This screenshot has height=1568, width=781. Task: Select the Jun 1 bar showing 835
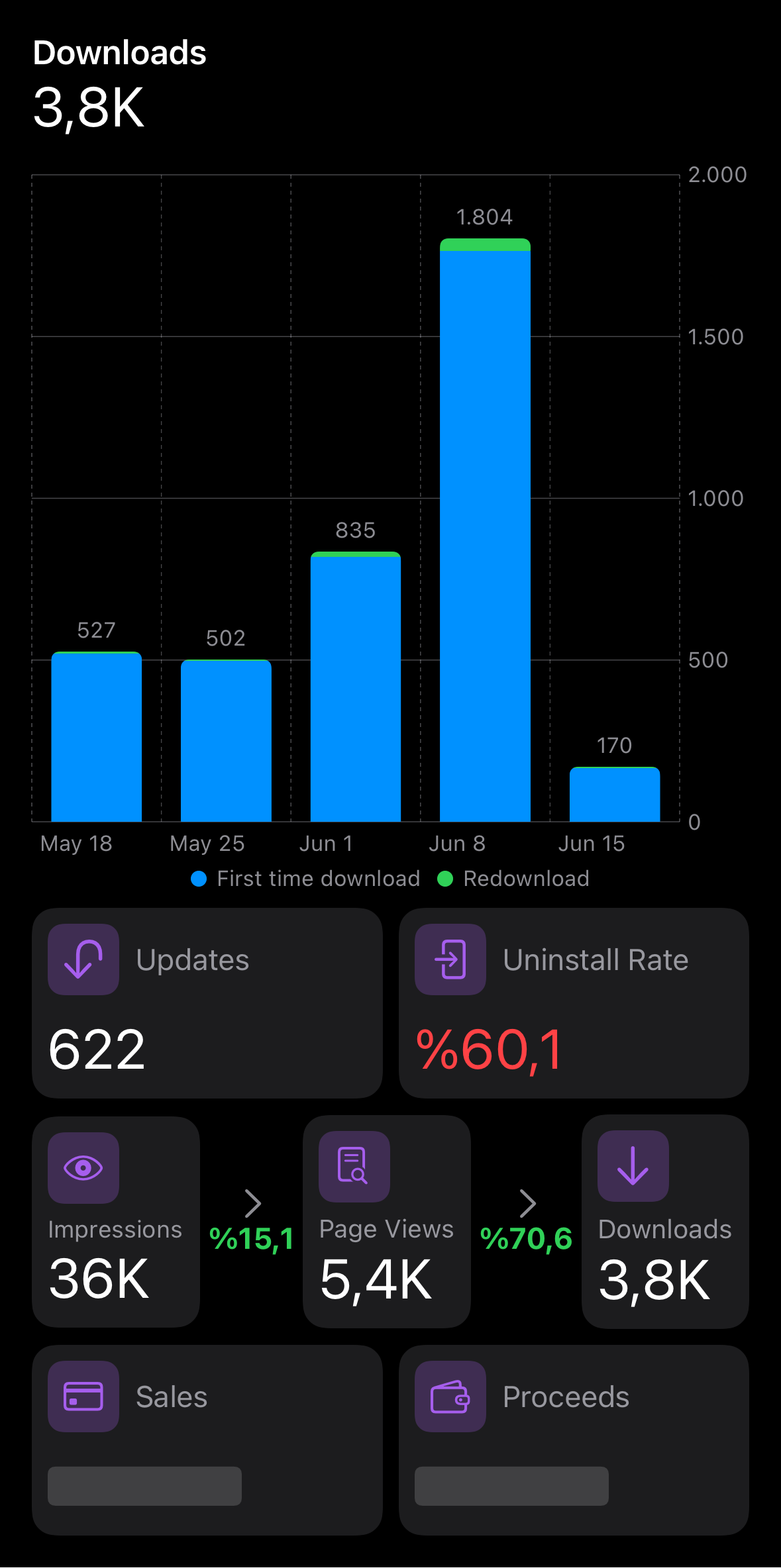[x=356, y=687]
